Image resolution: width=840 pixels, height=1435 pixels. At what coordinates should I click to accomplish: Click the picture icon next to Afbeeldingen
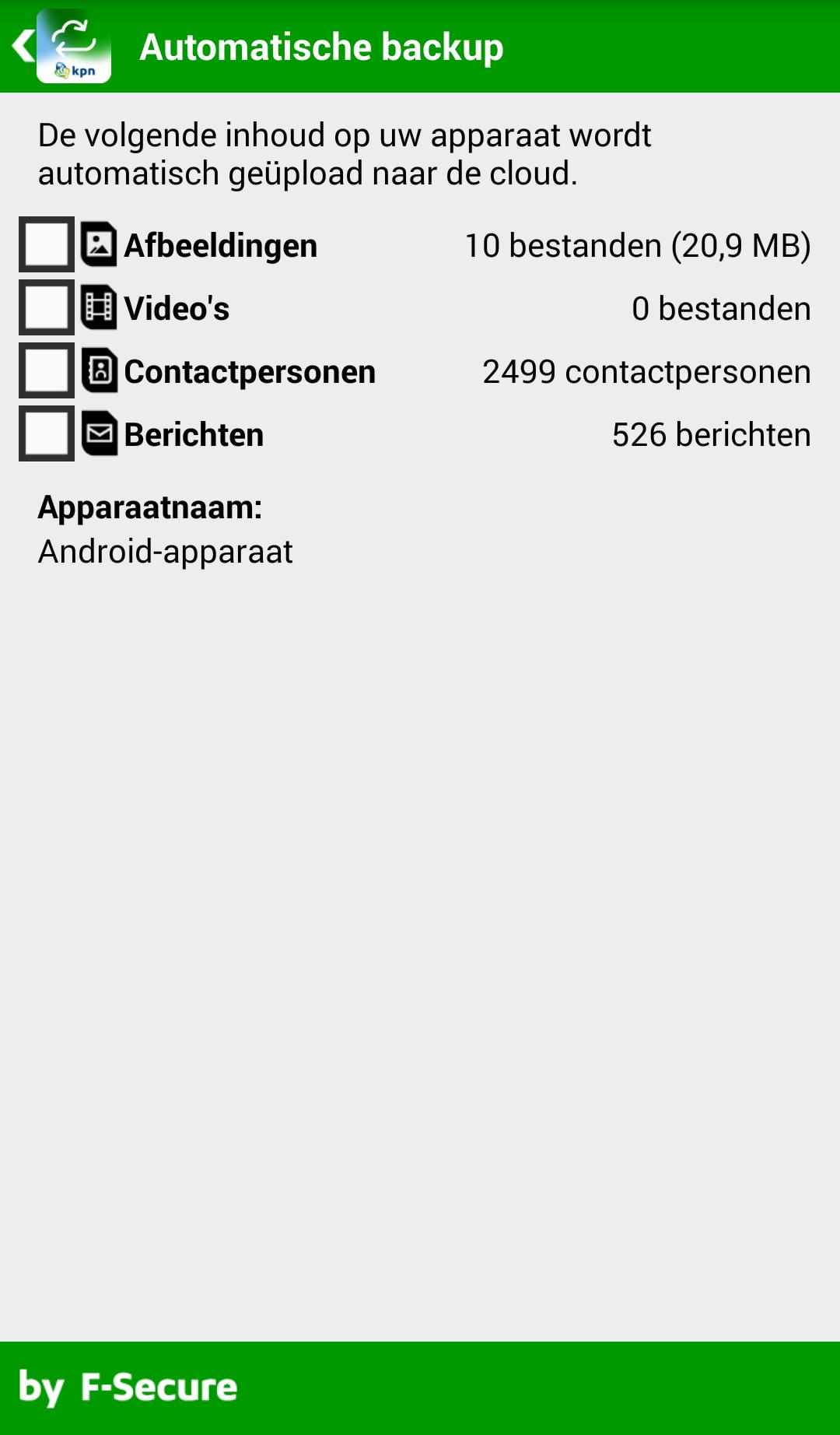99,244
